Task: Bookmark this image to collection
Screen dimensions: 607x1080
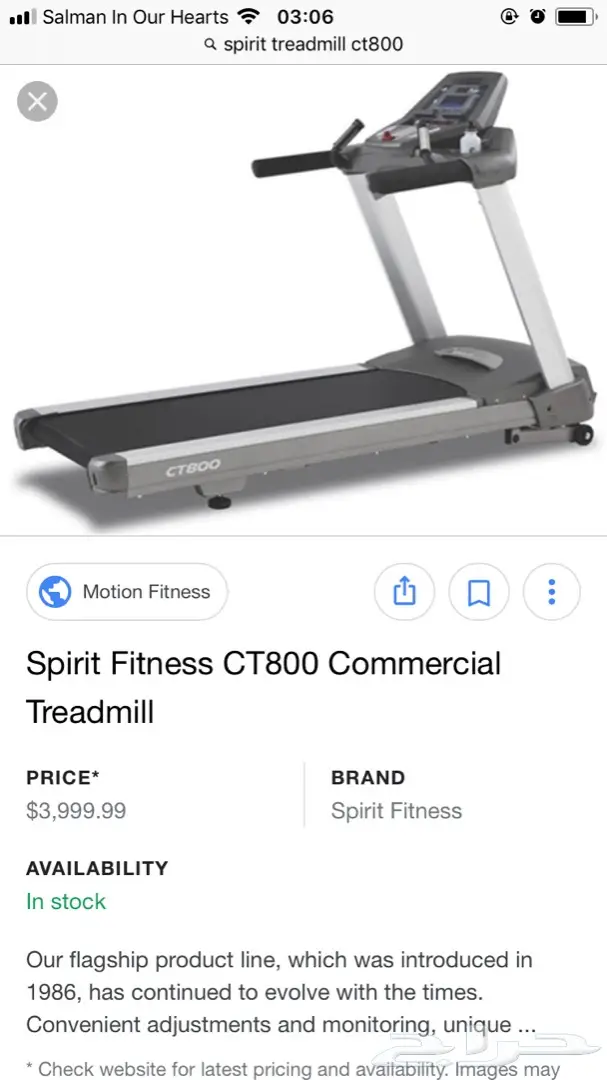Action: 478,592
